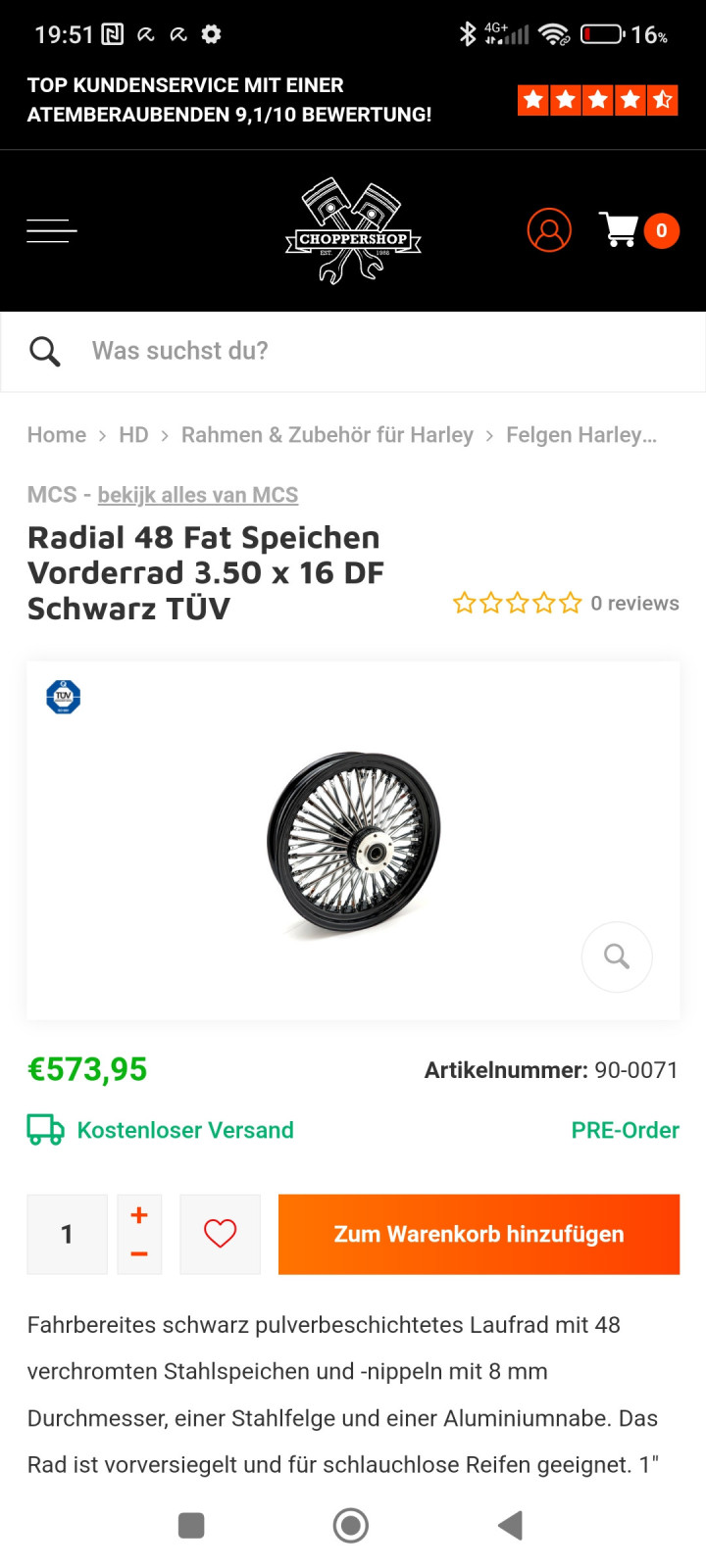The image size is (706, 1568).
Task: Add the wheel to the wishlist heart
Action: 220,1234
